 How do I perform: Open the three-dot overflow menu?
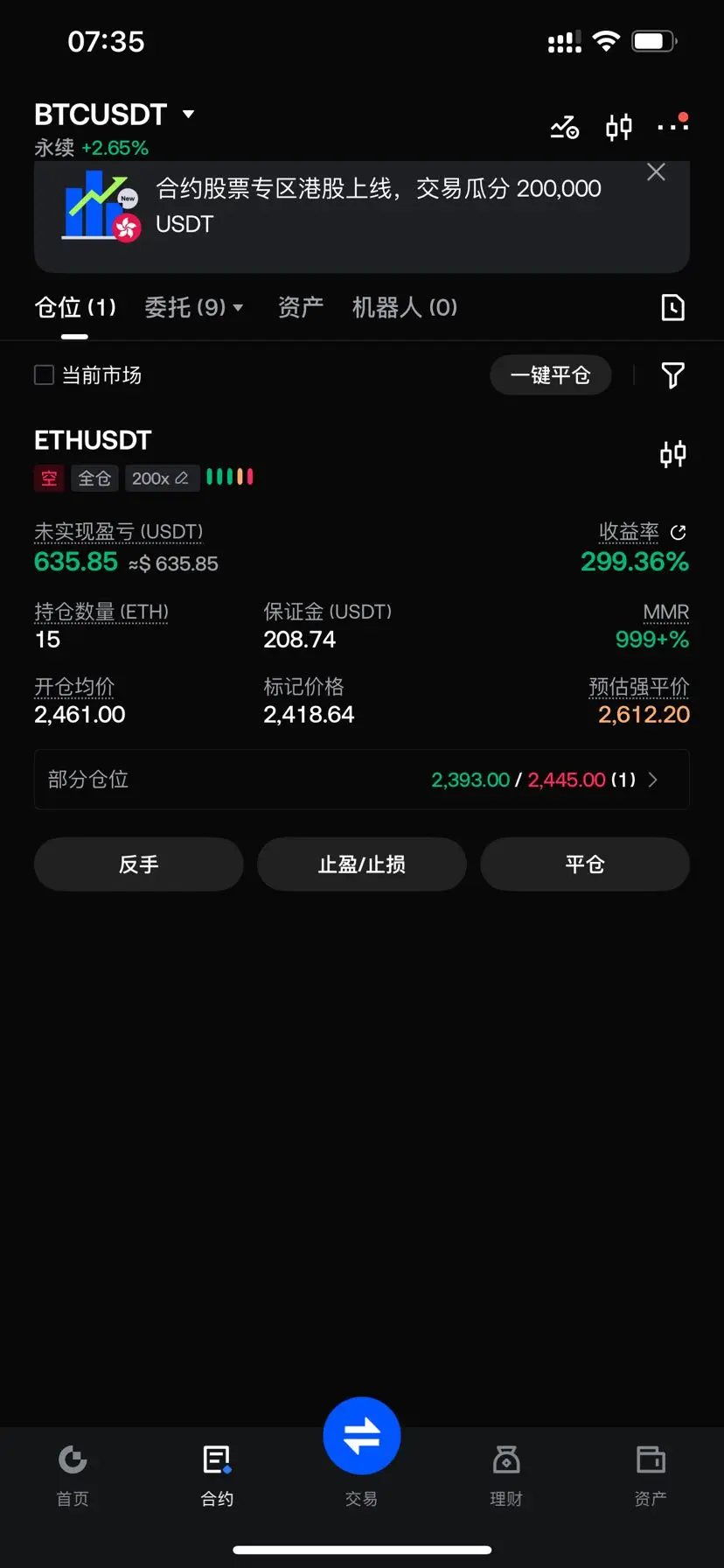click(x=672, y=127)
